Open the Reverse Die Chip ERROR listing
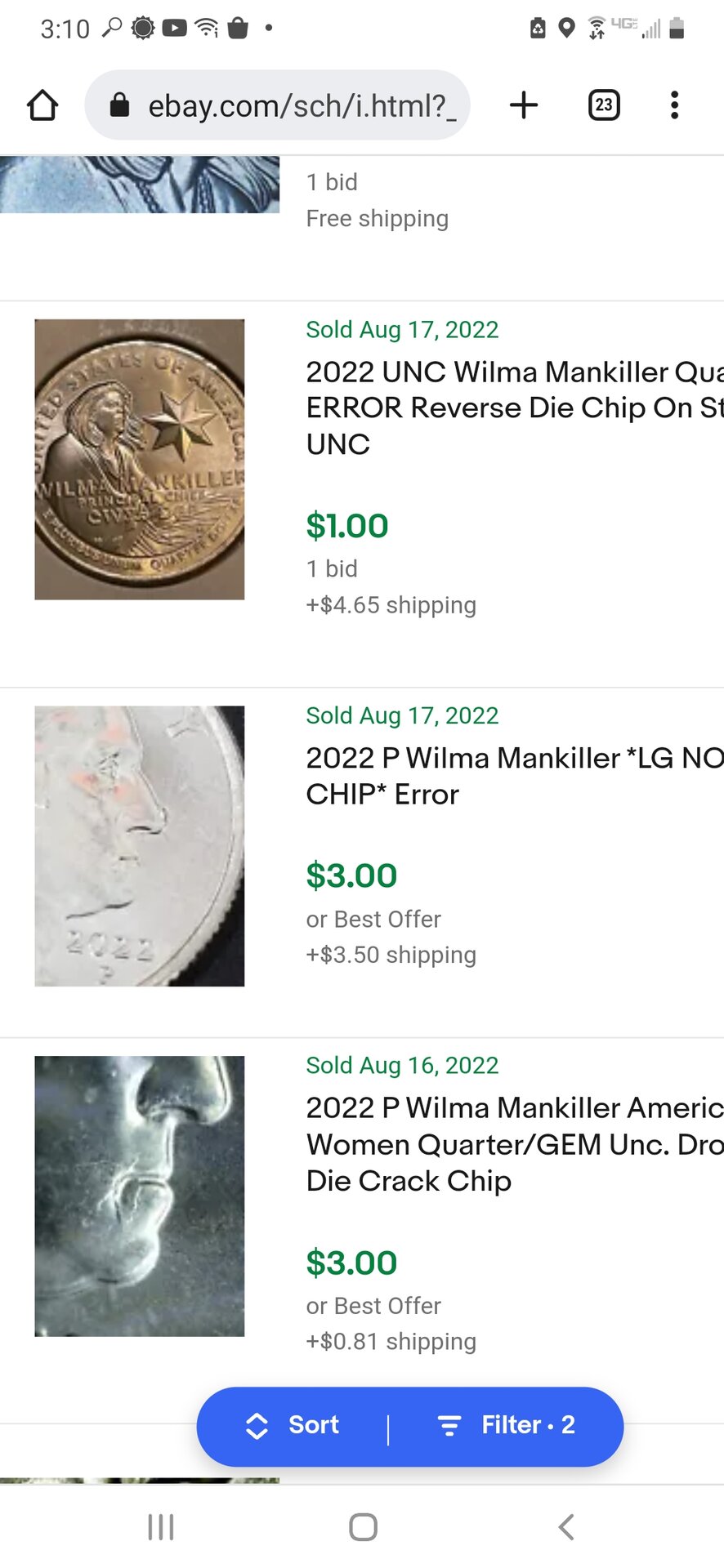This screenshot has width=724, height=1568. (513, 408)
